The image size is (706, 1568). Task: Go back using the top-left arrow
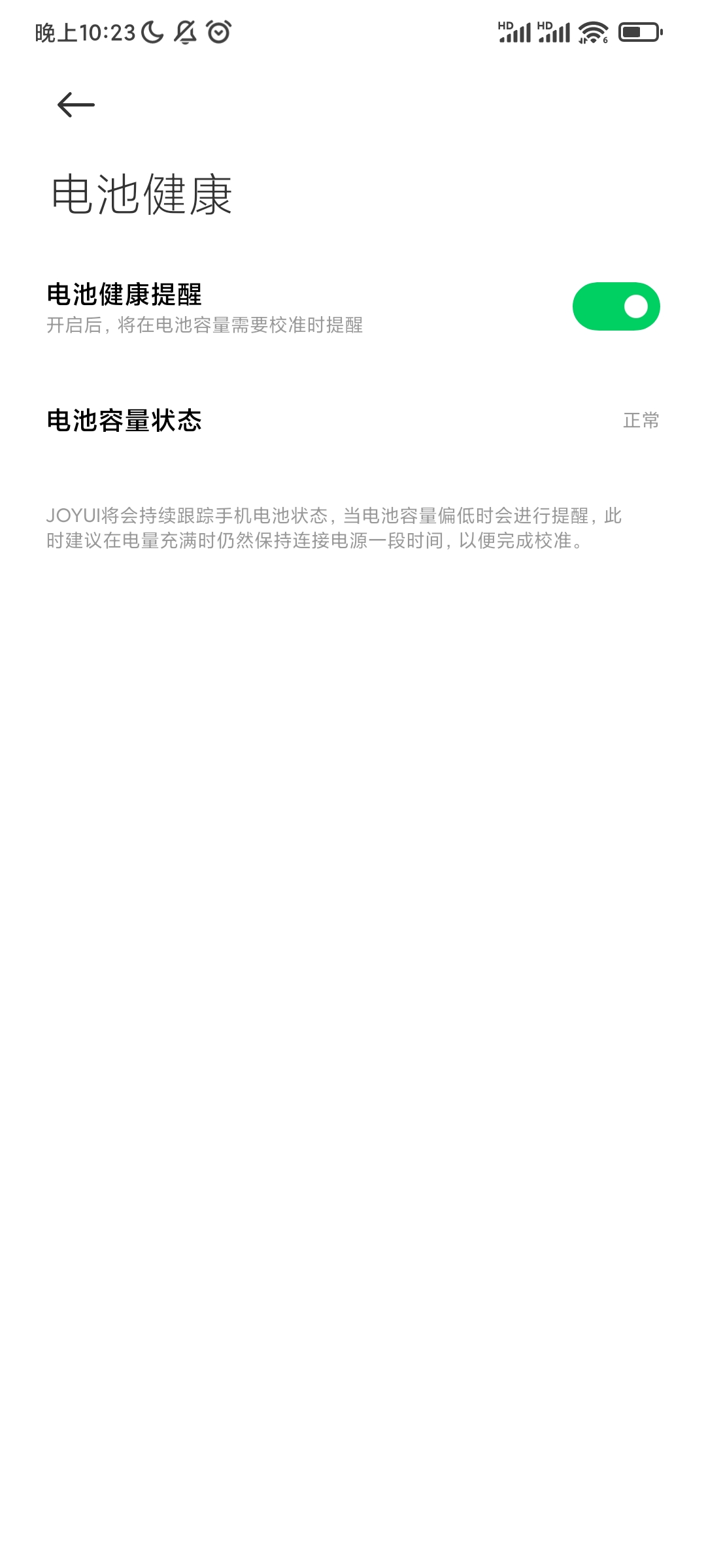[x=76, y=105]
